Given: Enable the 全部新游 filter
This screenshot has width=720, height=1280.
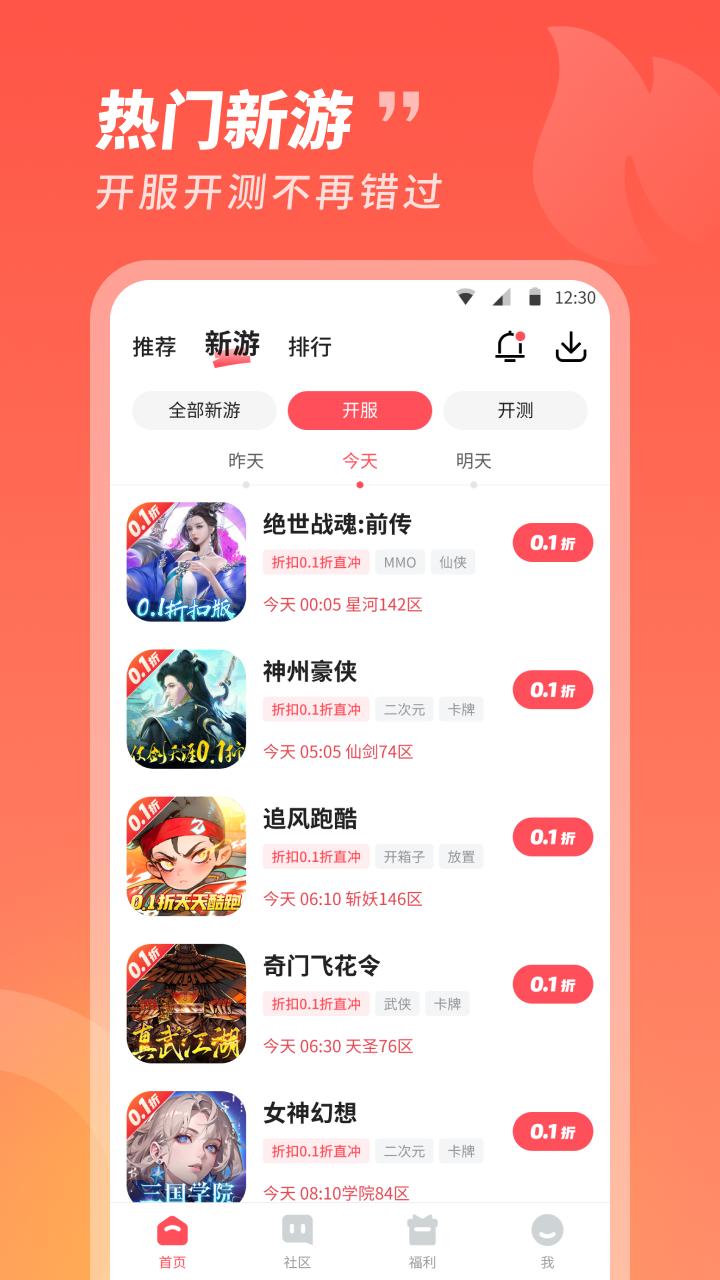Looking at the screenshot, I should tap(204, 410).
